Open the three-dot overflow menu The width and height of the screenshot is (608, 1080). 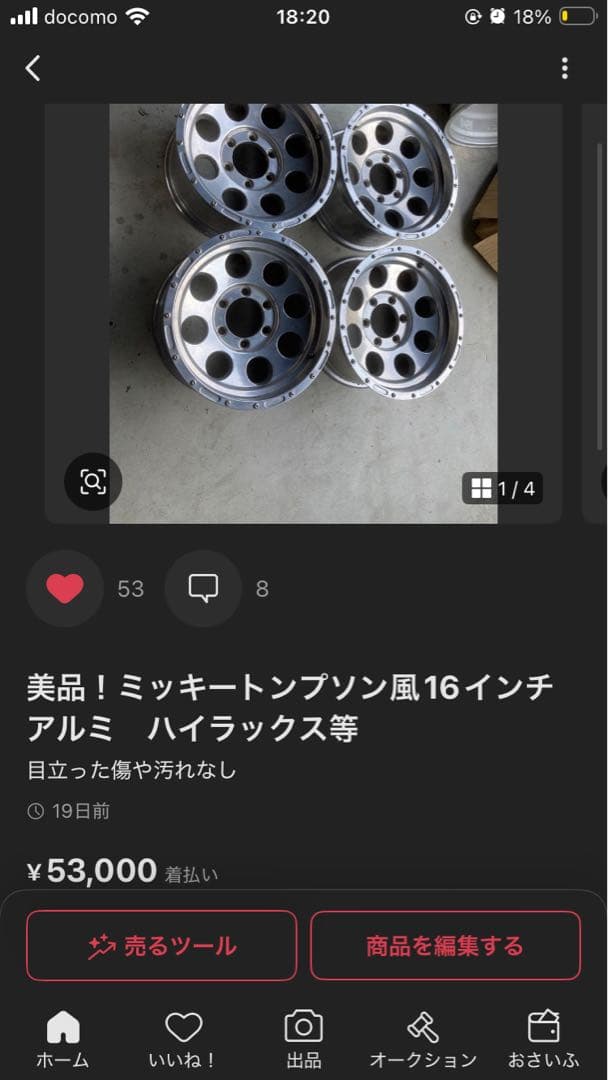[565, 68]
